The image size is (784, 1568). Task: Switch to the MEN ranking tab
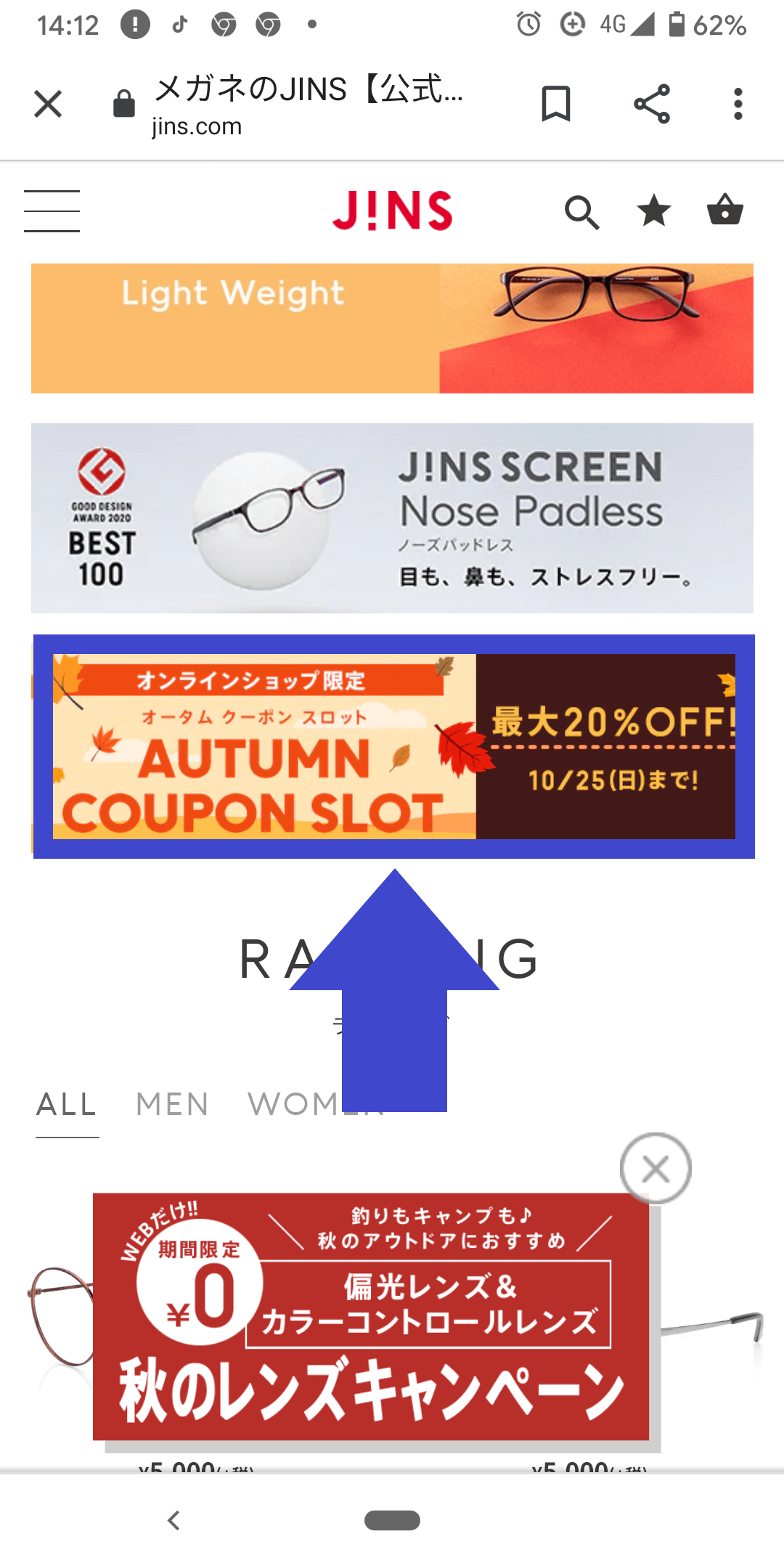pos(173,1105)
